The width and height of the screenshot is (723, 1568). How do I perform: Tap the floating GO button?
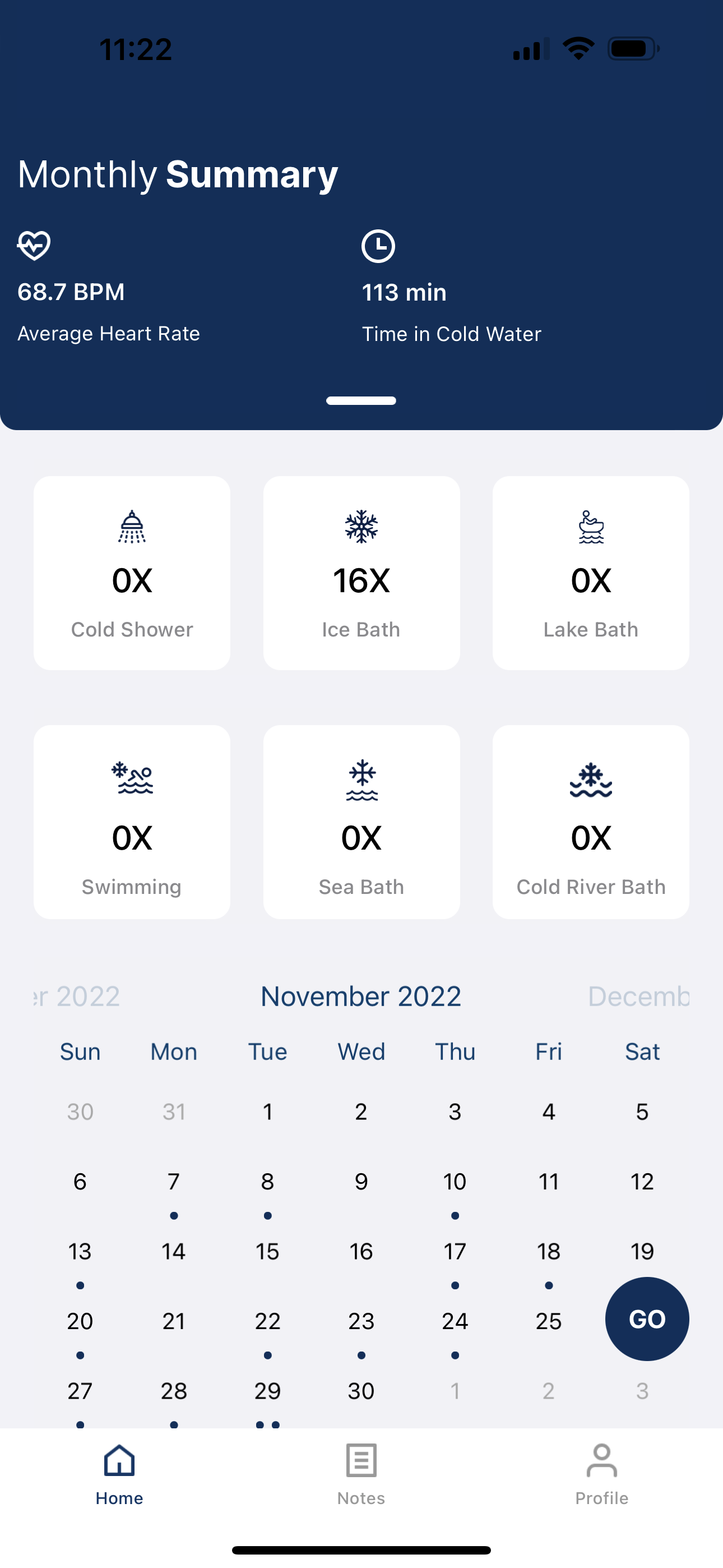(647, 1319)
